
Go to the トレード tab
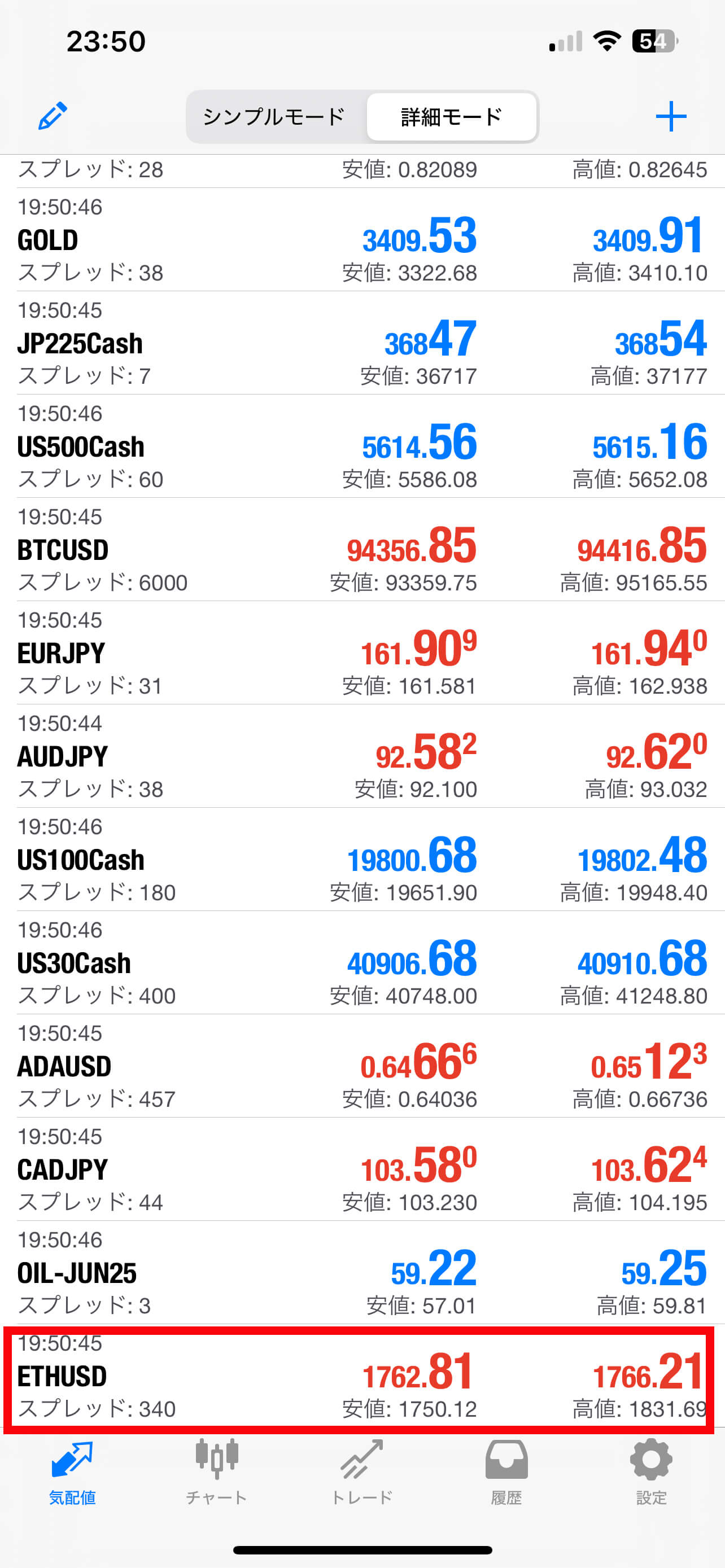[x=362, y=1471]
